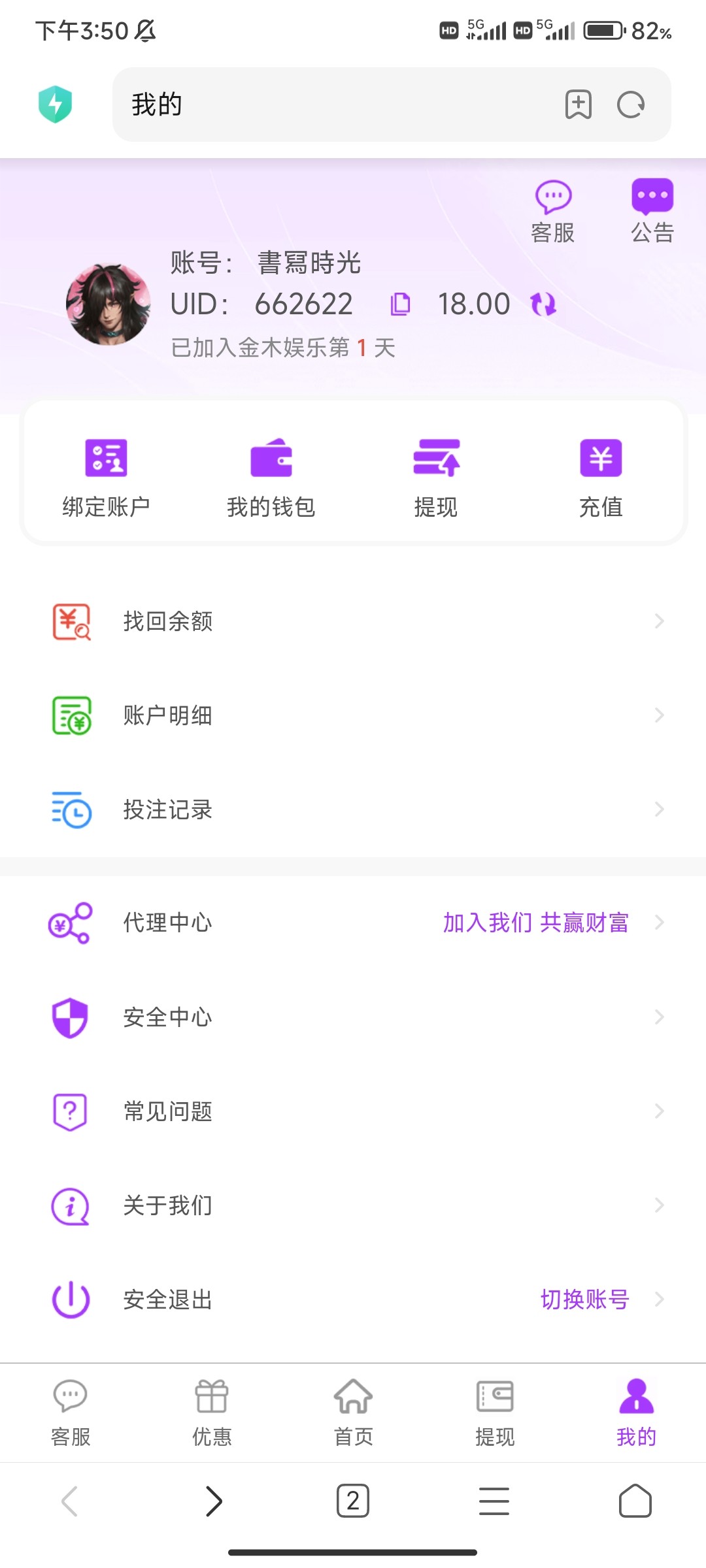Open the browser tab switcher showing 2
706x1568 pixels.
353,1501
